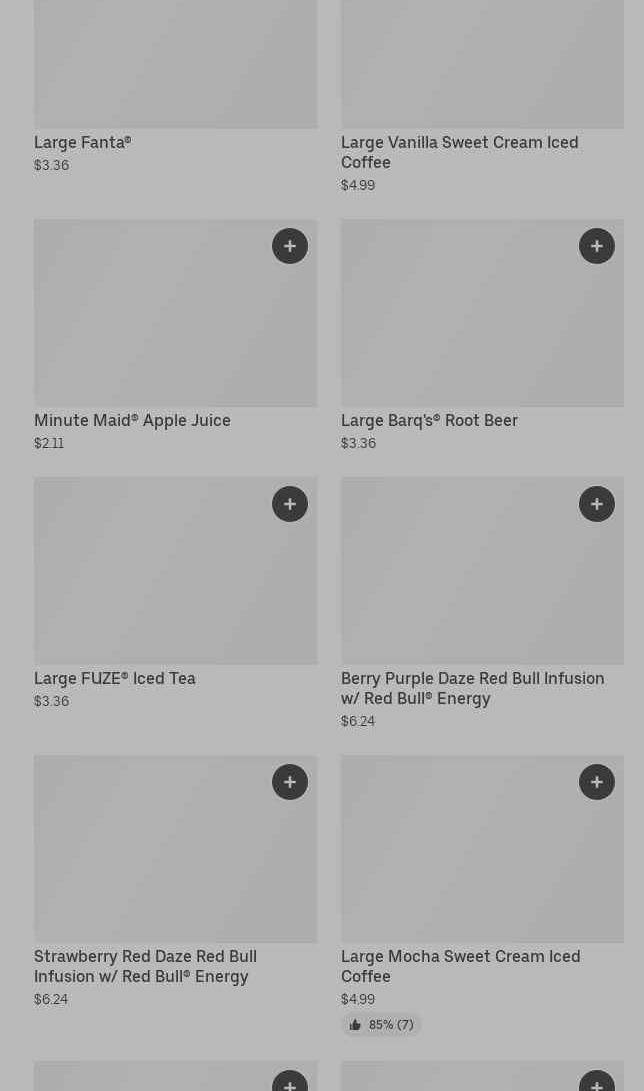Add Large Mocha Sweet Cream Iced Coffee
The width and height of the screenshot is (644, 1091).
597,782
